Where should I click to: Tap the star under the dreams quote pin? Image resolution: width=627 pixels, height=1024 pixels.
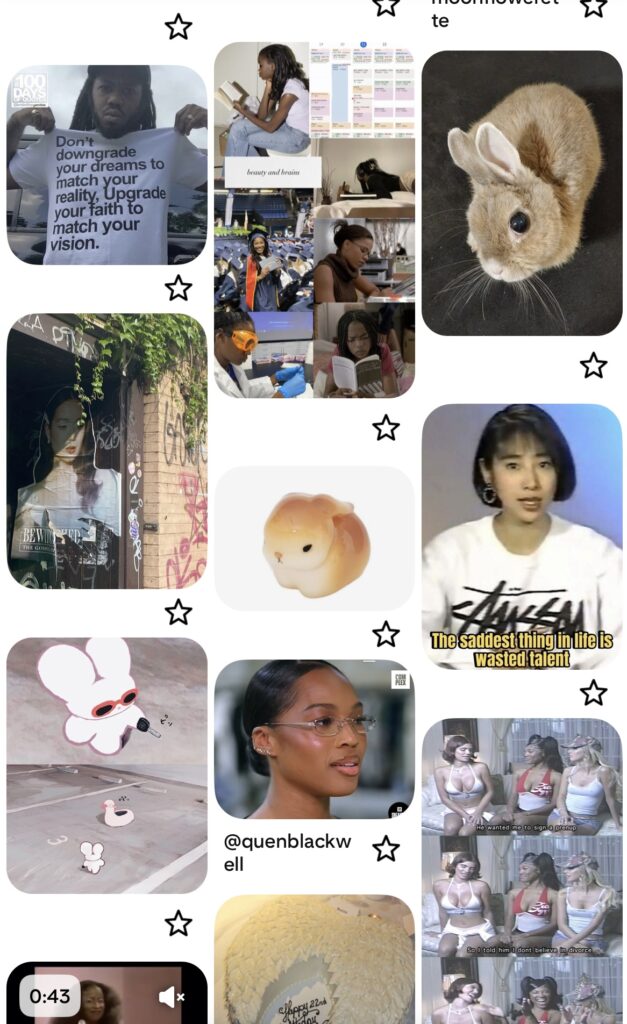(178, 288)
